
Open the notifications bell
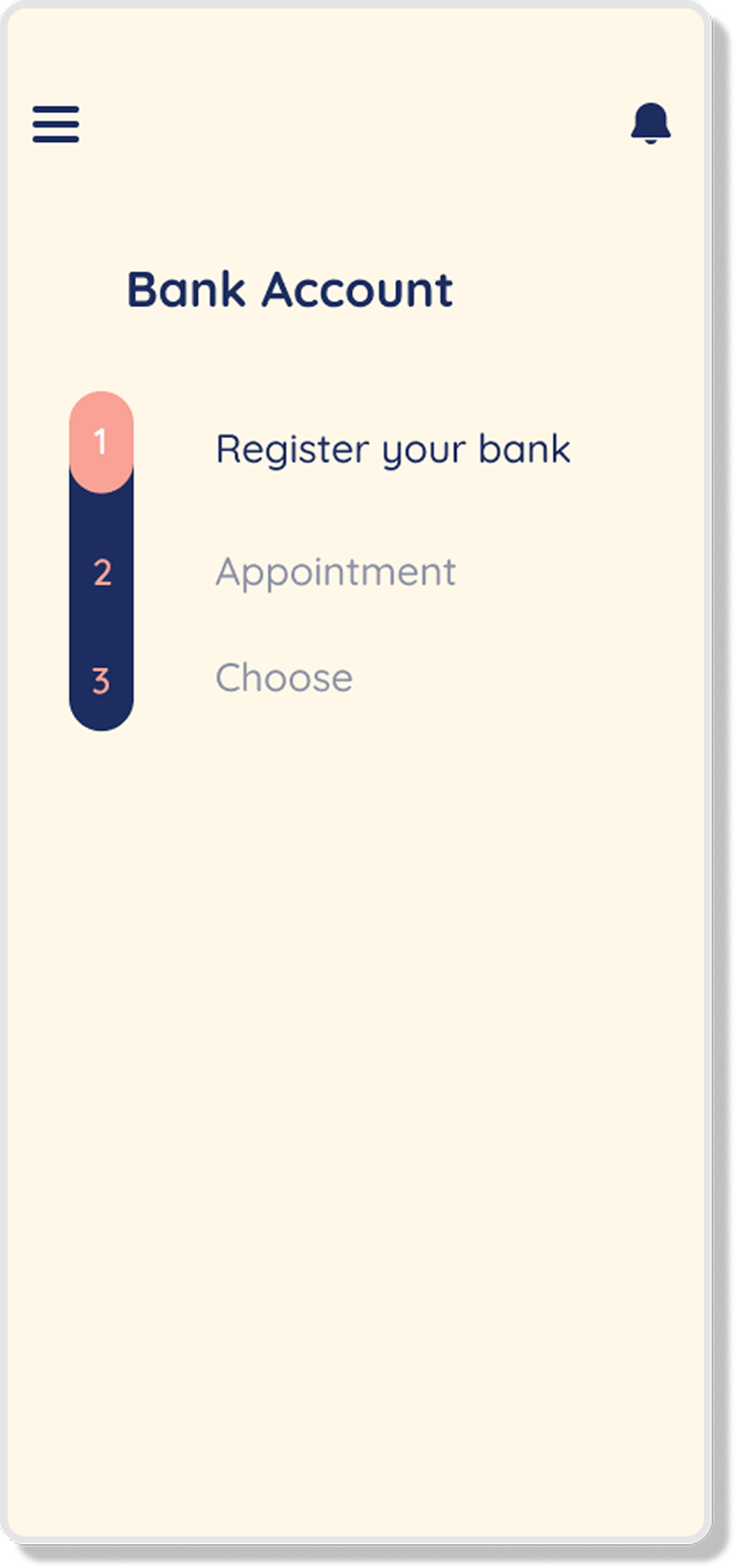click(x=651, y=123)
